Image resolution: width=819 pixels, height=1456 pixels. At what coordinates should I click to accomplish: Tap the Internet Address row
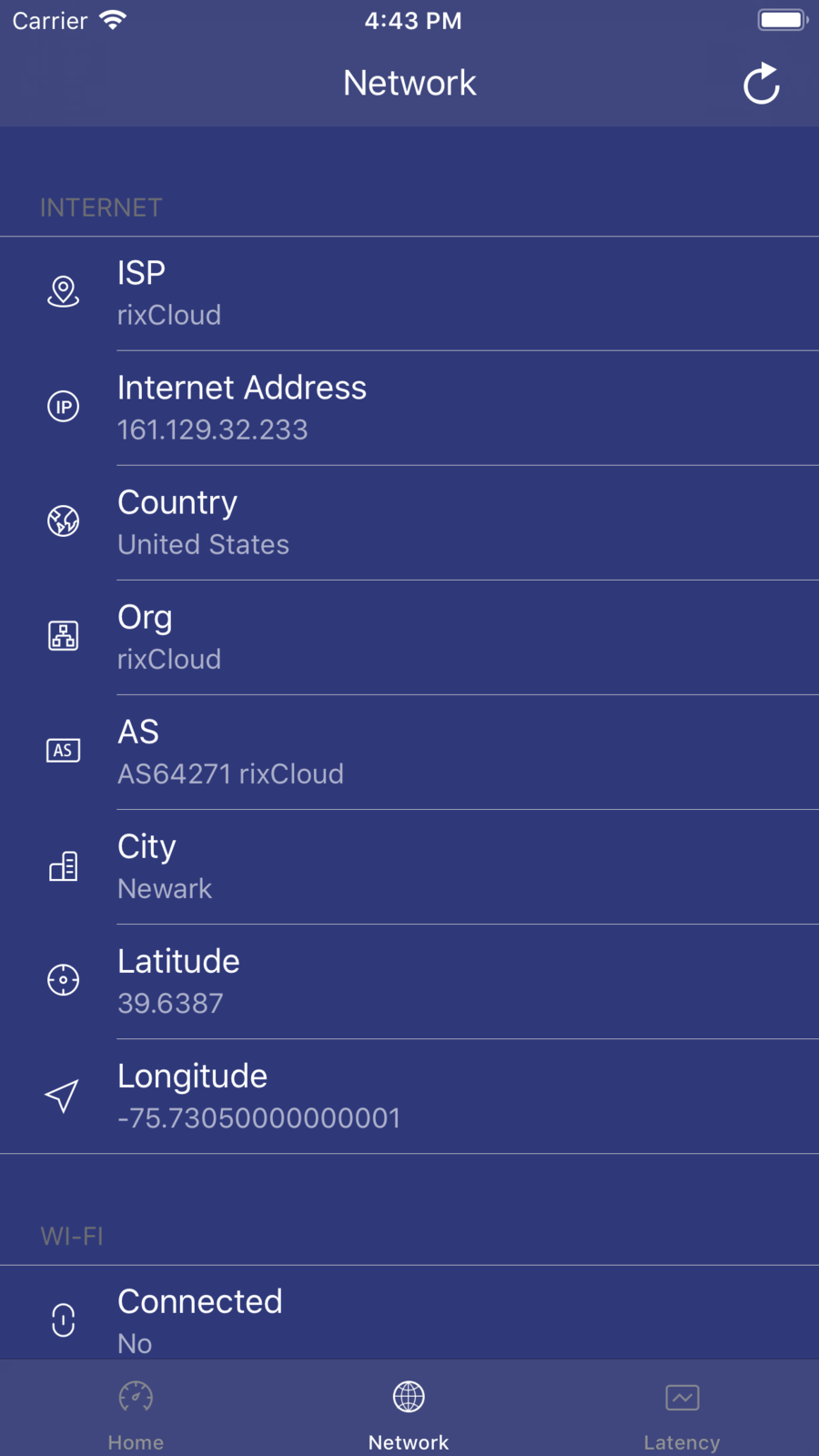pos(409,409)
